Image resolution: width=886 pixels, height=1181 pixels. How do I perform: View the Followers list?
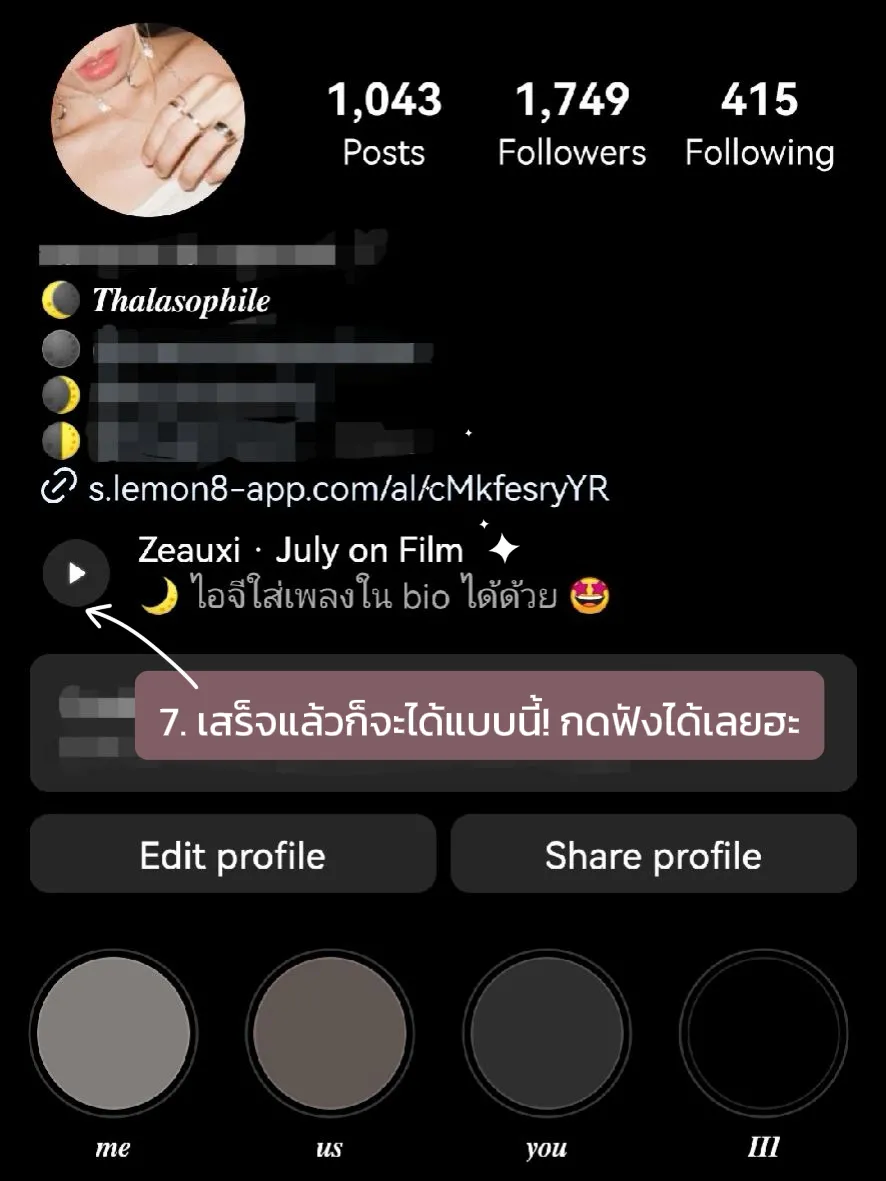coord(572,120)
